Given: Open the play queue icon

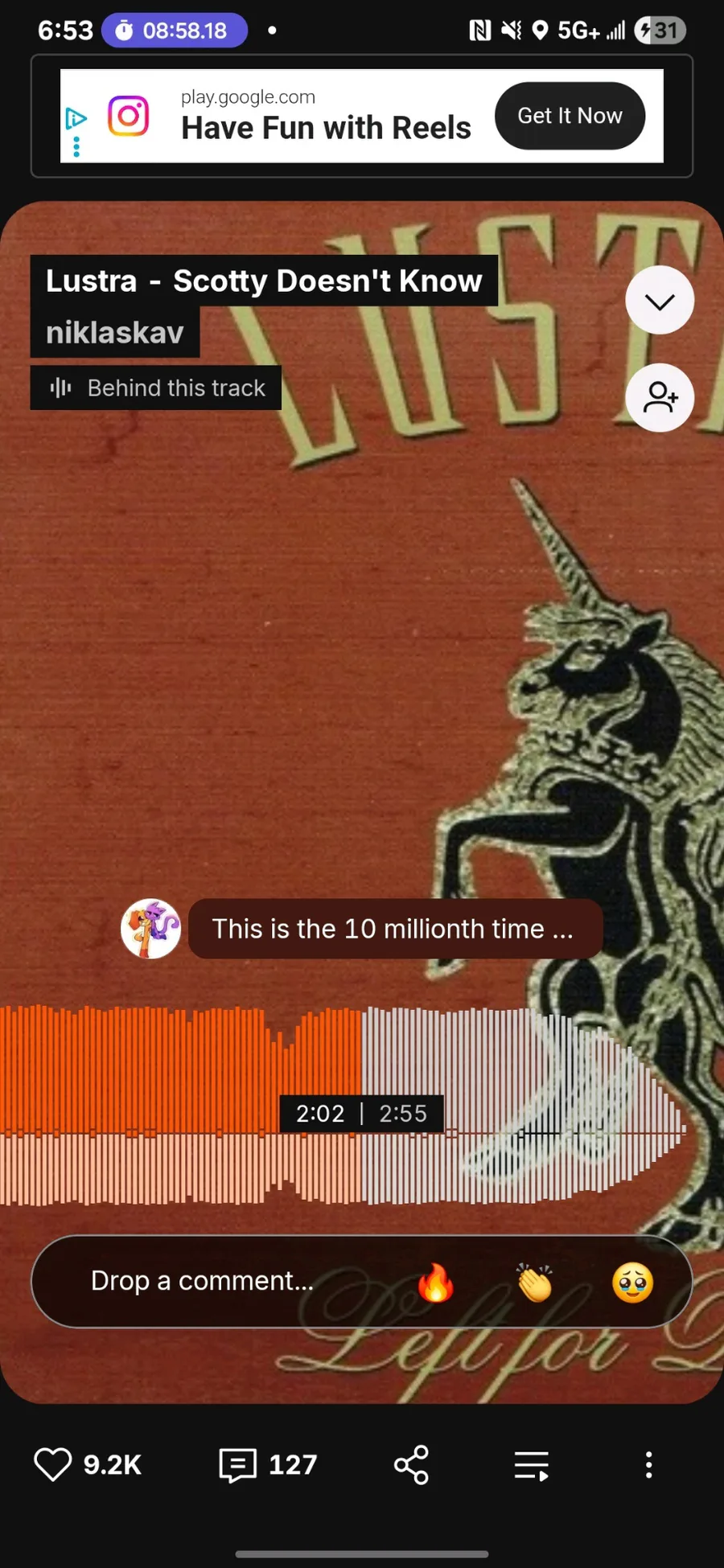Looking at the screenshot, I should tap(532, 1465).
